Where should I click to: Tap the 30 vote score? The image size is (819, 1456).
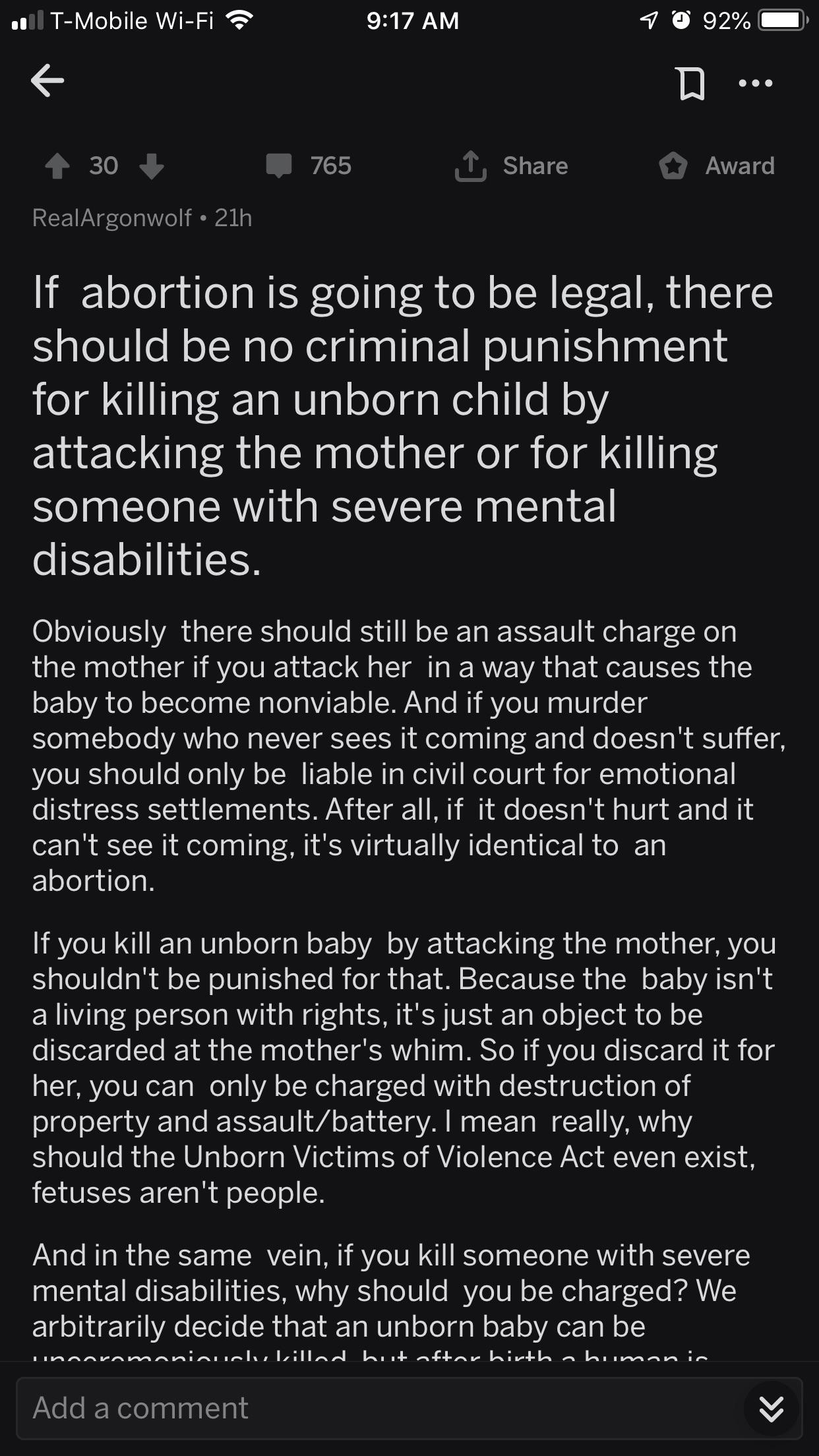[104, 166]
